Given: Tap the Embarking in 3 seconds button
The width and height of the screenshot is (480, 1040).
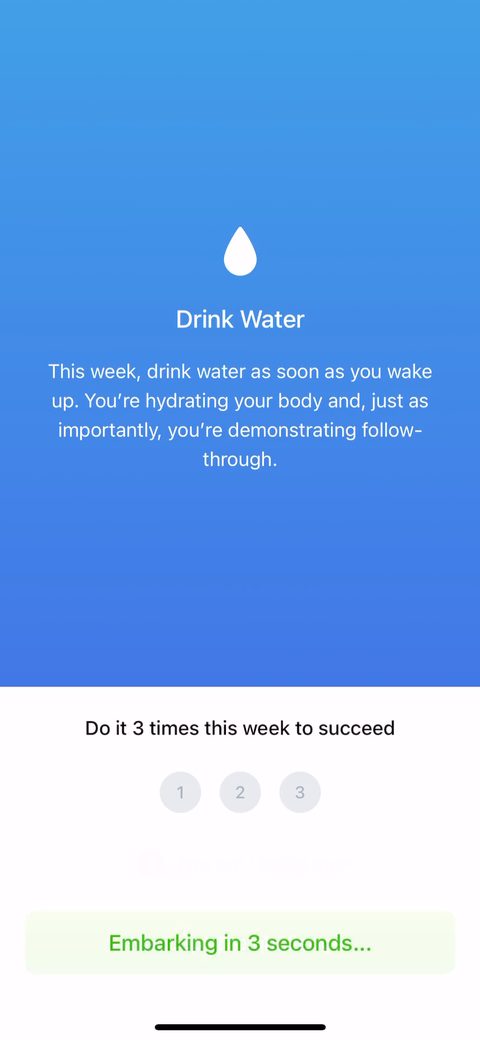Looking at the screenshot, I should (x=240, y=942).
